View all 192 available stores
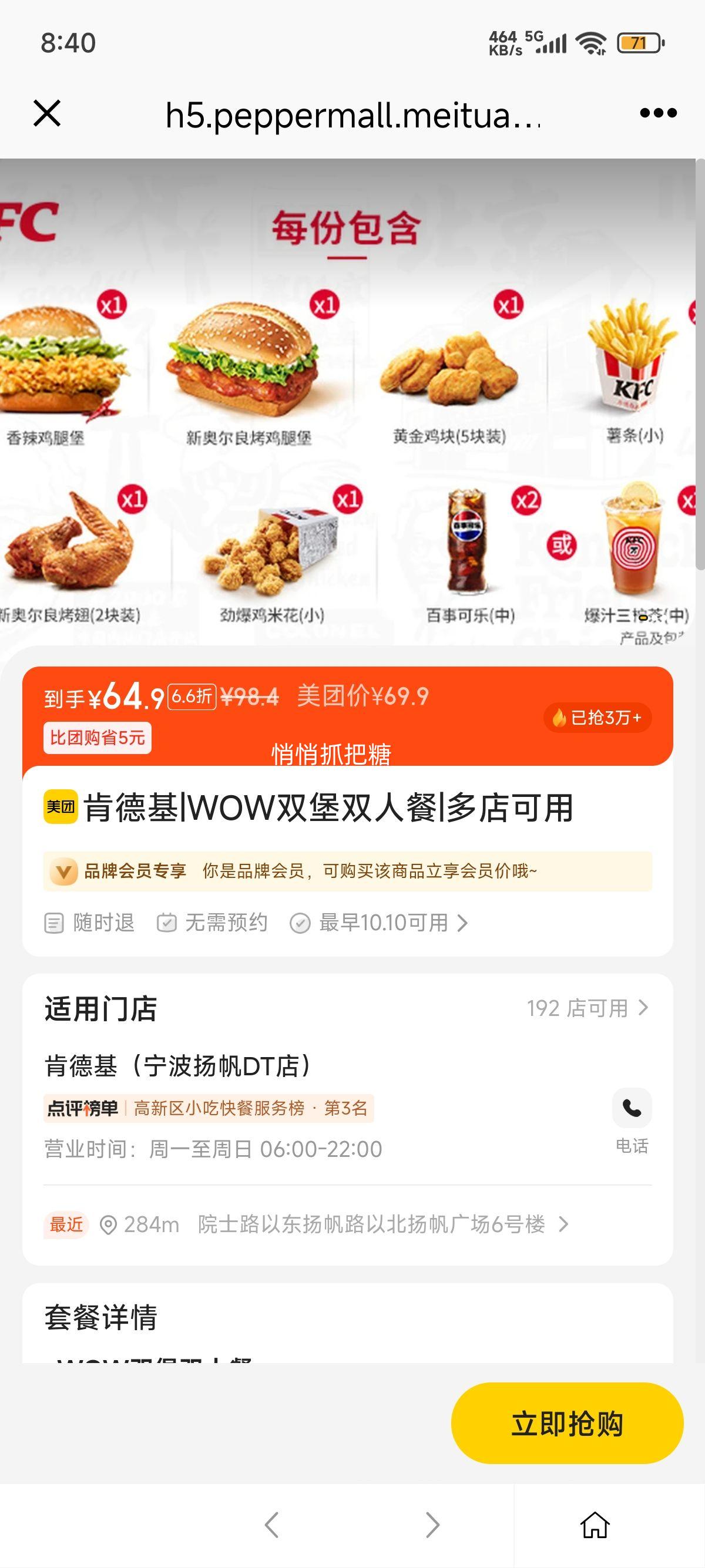 587,1008
